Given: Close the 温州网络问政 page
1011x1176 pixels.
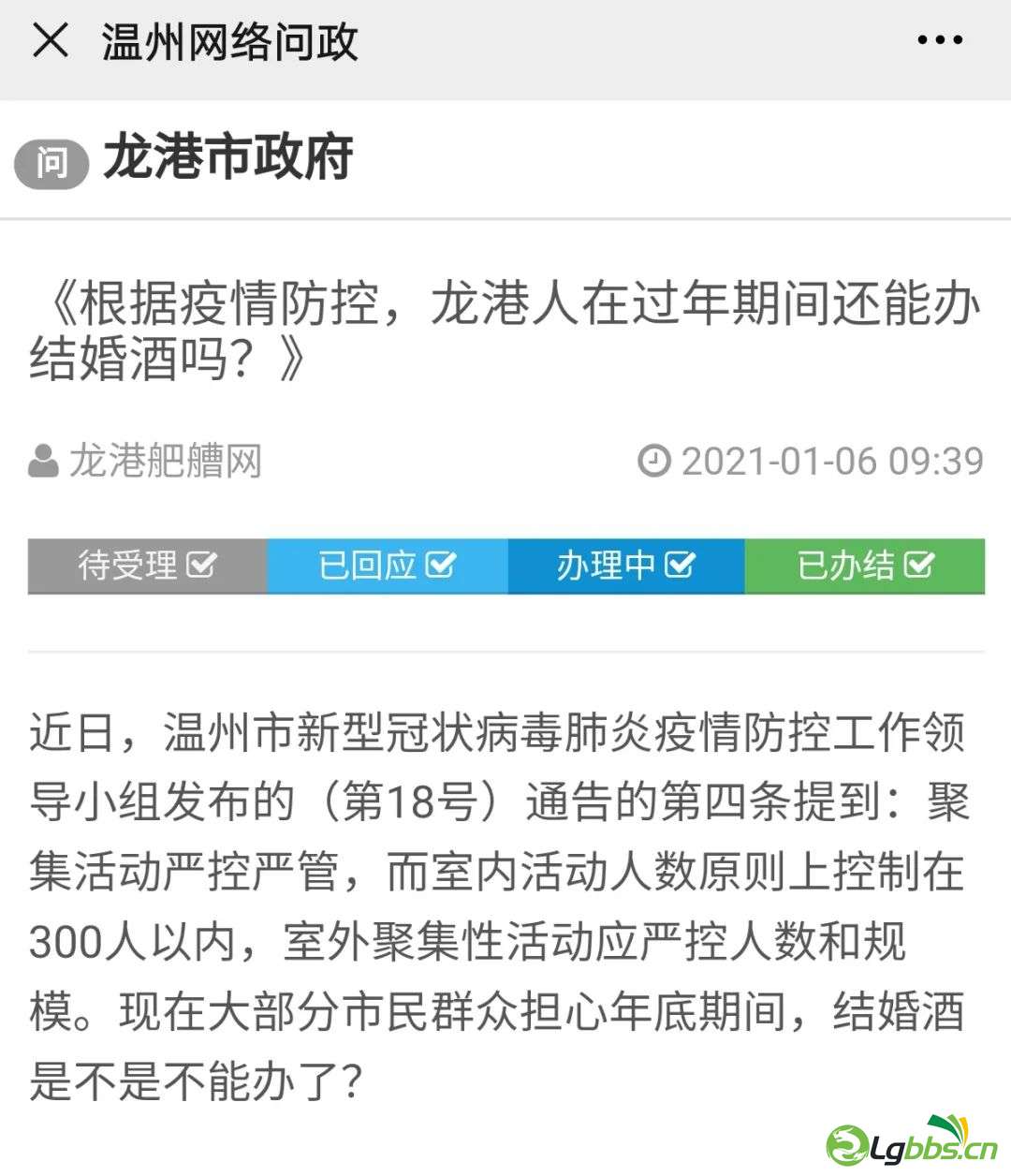Looking at the screenshot, I should click(51, 40).
